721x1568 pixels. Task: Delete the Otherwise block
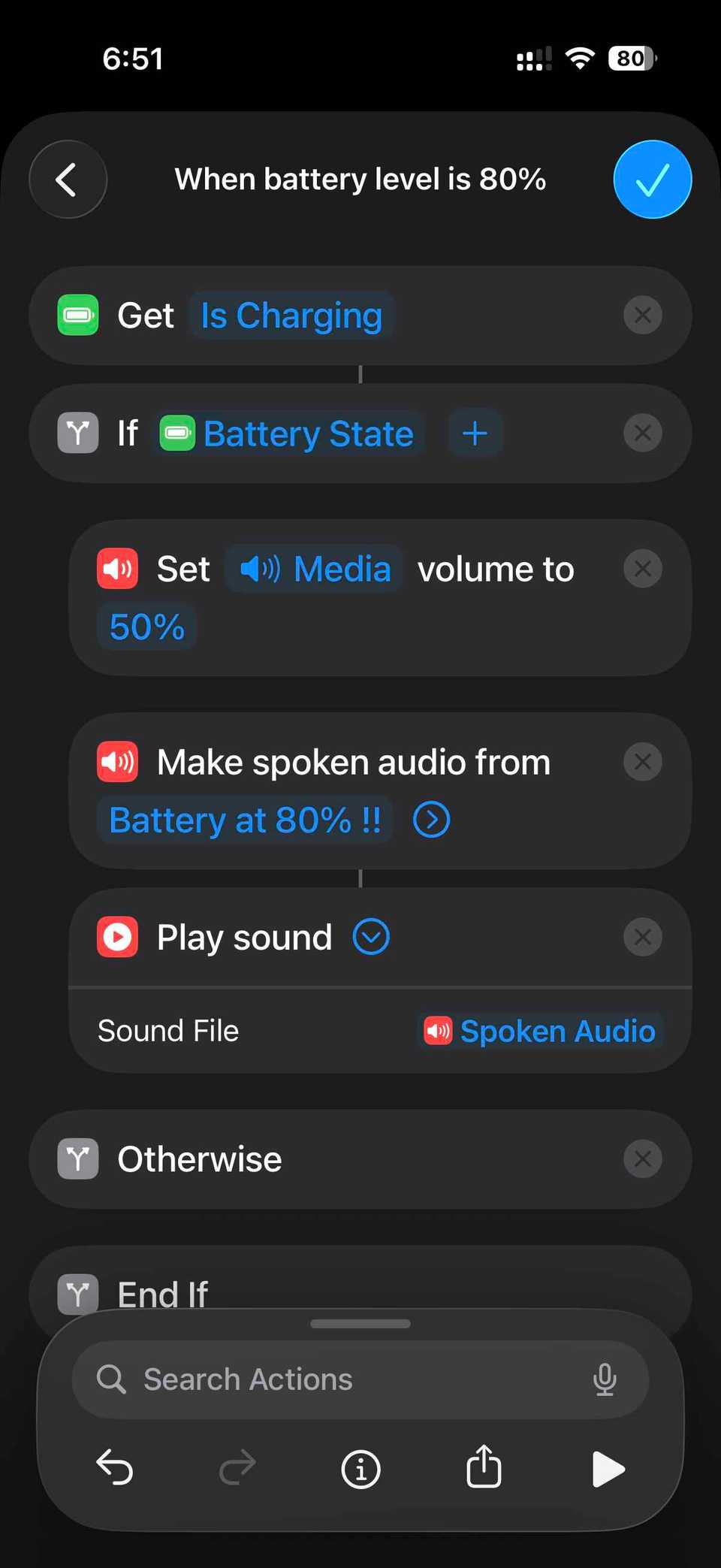[642, 1159]
